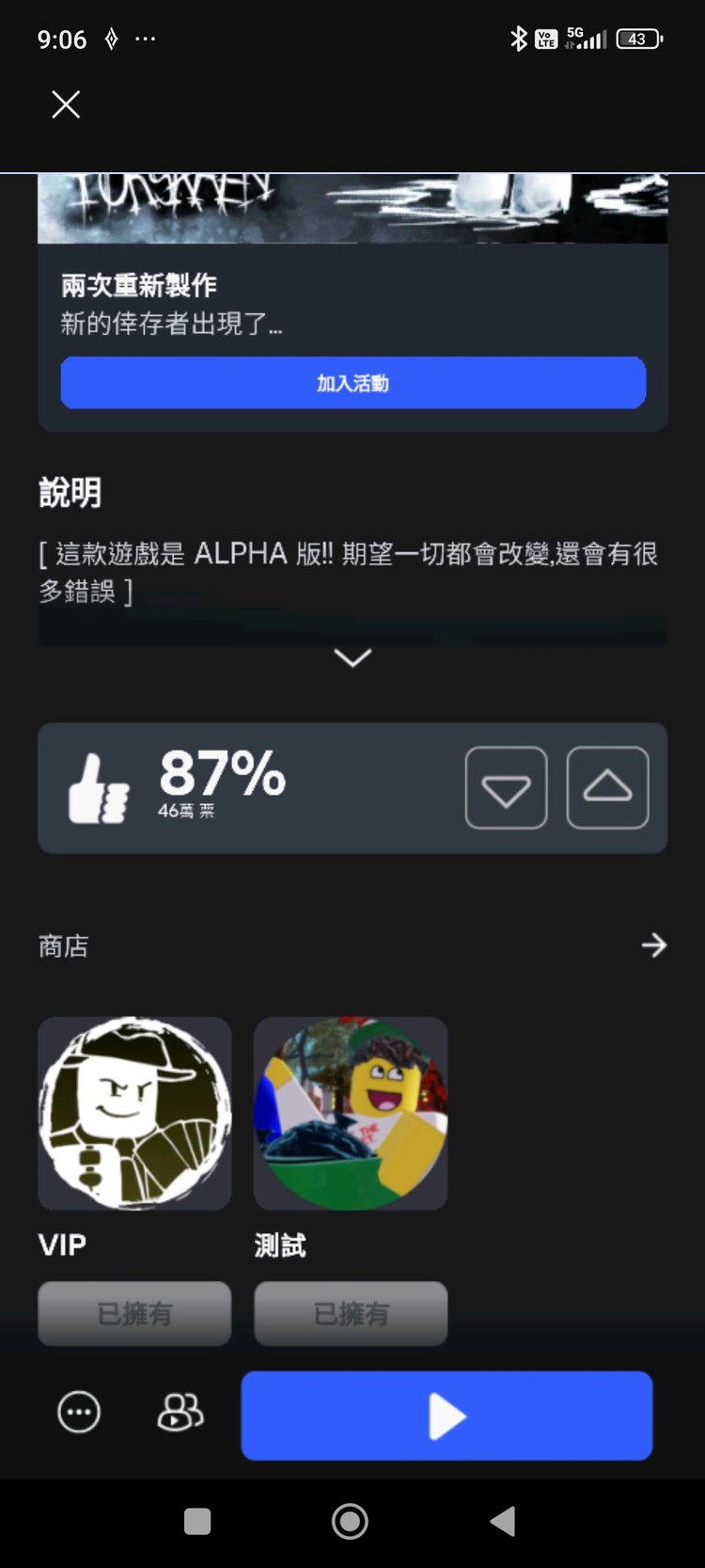Go back with system back button
This screenshot has width=705, height=1568.
(504, 1521)
